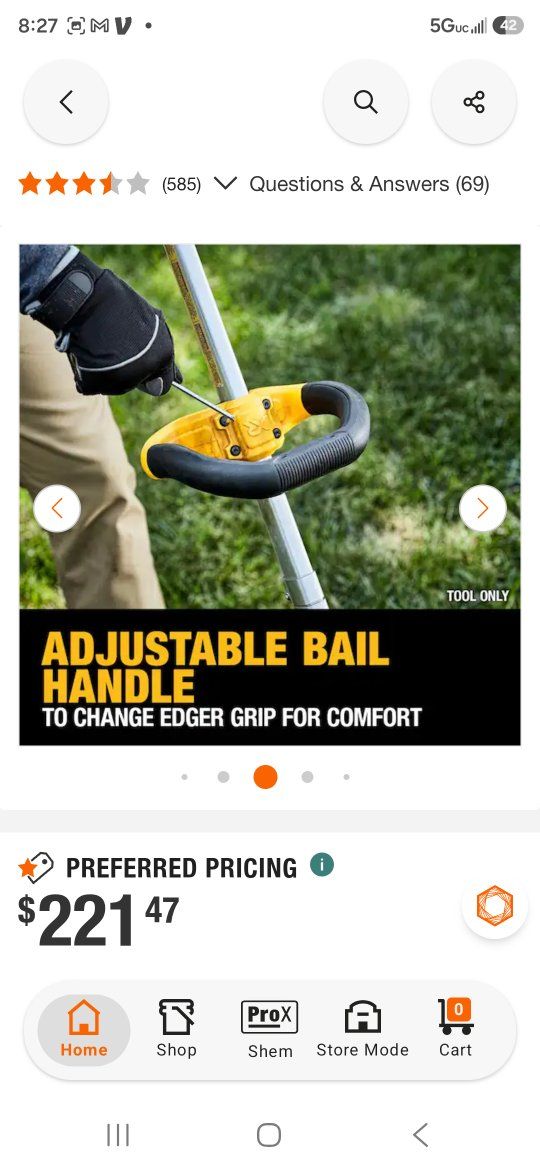
Task: Switch to the Shop tab
Action: click(177, 1029)
